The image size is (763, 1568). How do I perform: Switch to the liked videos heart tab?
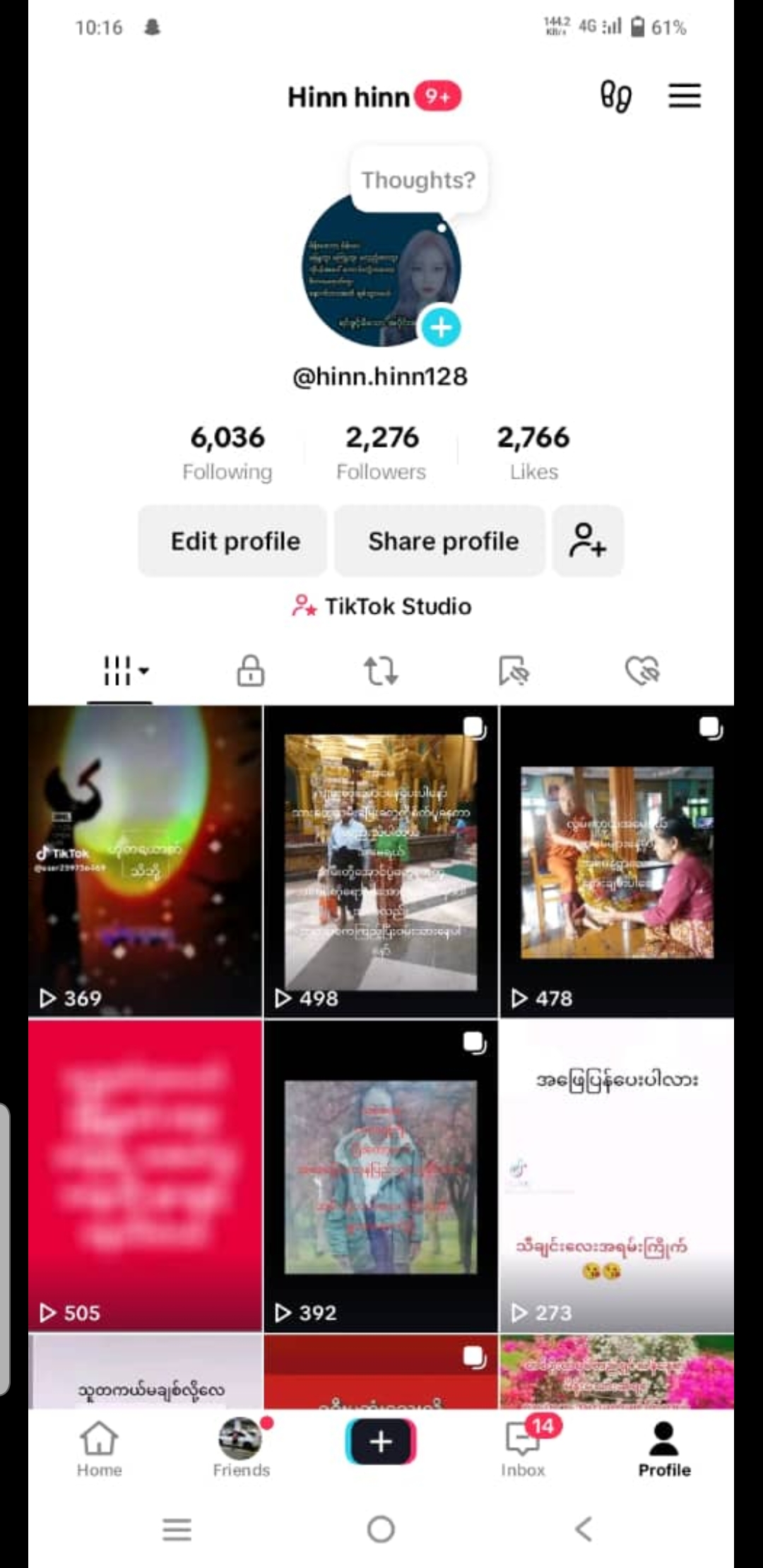tap(642, 670)
